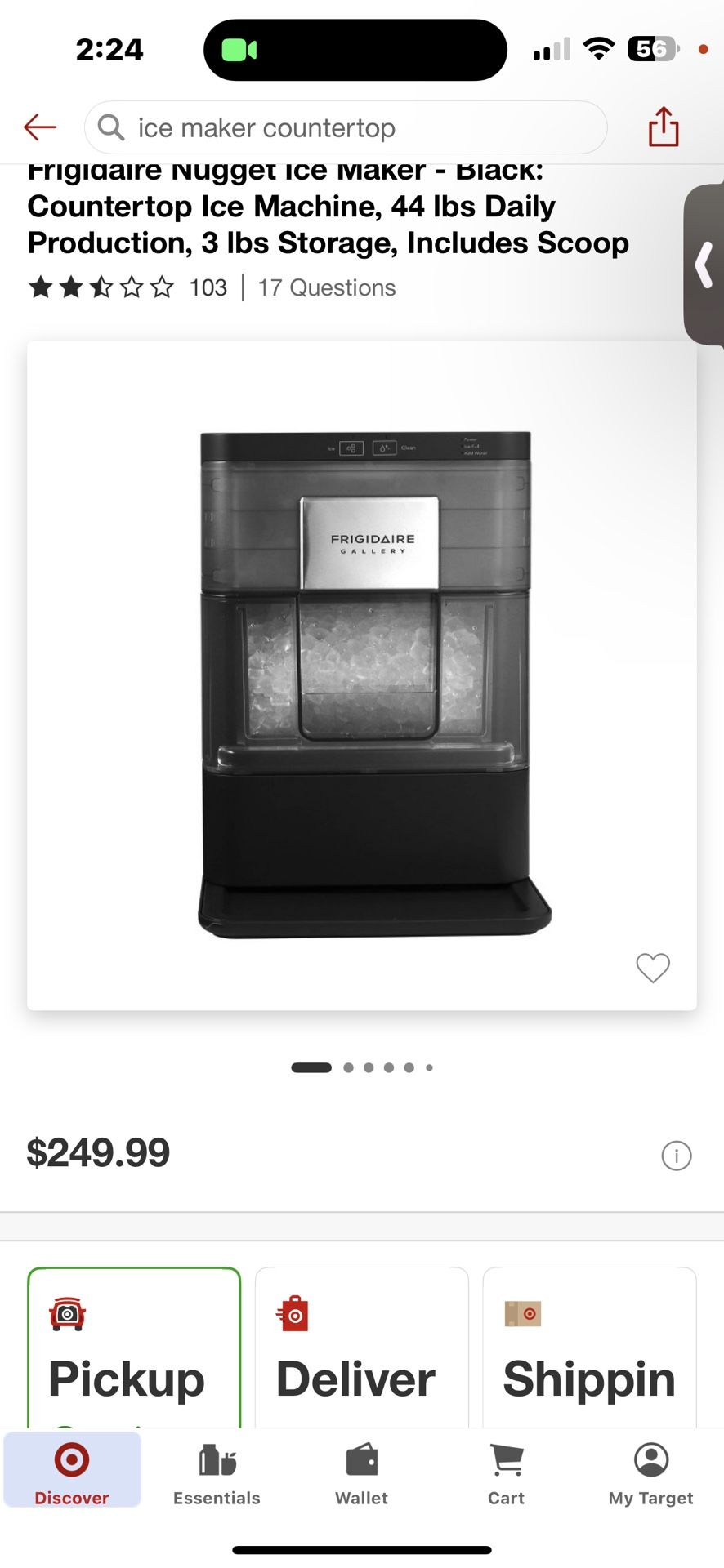Viewport: 724px width, 1568px height.
Task: Open the 17 Questions link
Action: tap(327, 287)
